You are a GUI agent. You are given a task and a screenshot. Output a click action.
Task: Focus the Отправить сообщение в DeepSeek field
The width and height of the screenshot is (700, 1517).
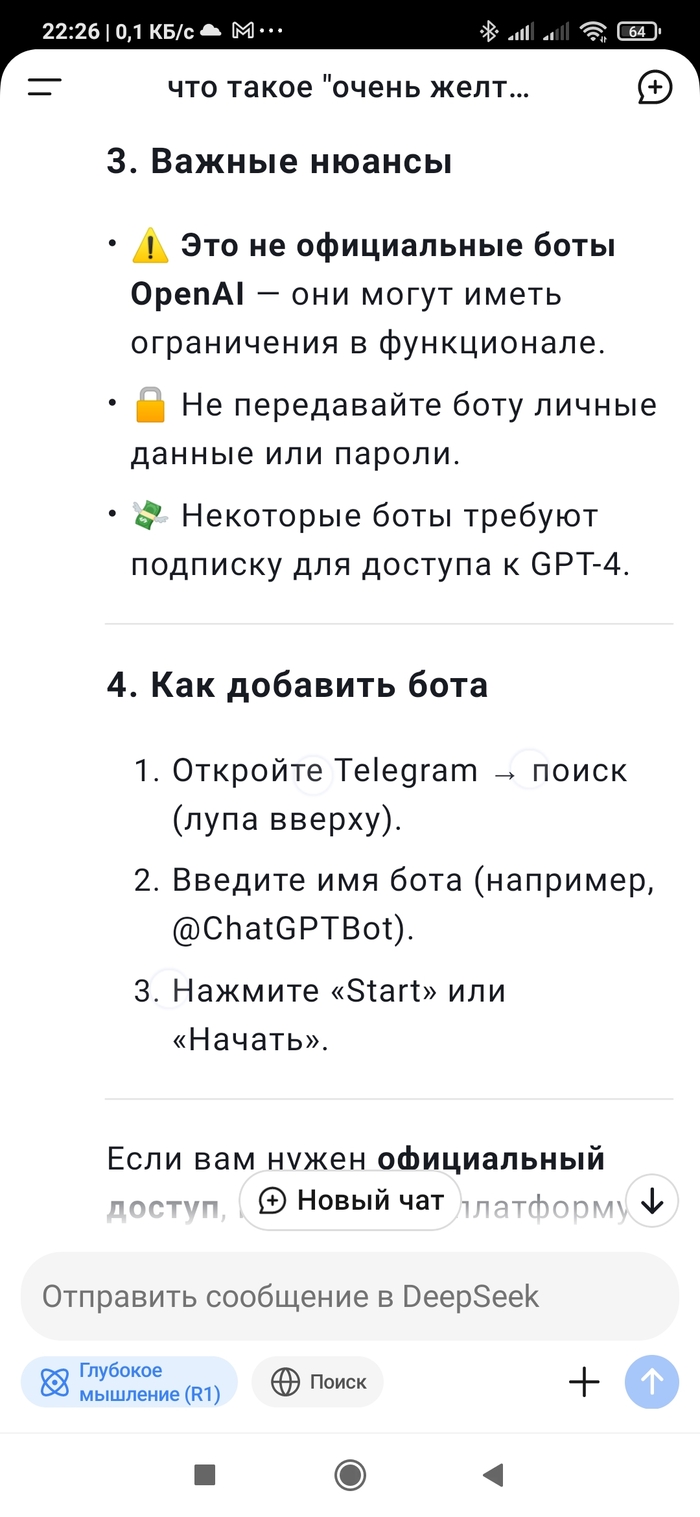[x=350, y=1297]
